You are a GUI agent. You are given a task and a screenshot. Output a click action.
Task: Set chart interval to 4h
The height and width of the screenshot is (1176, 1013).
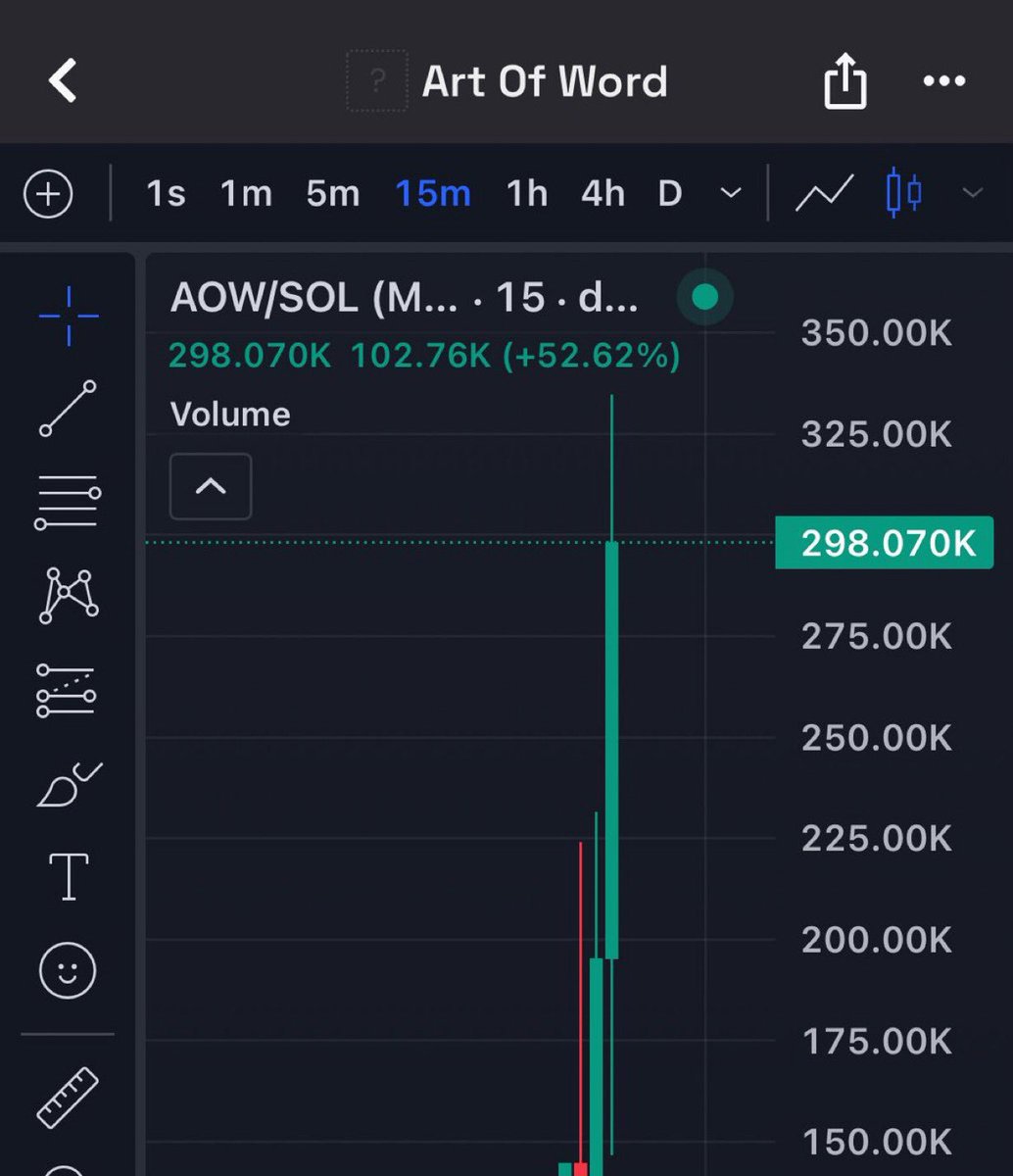(x=603, y=194)
